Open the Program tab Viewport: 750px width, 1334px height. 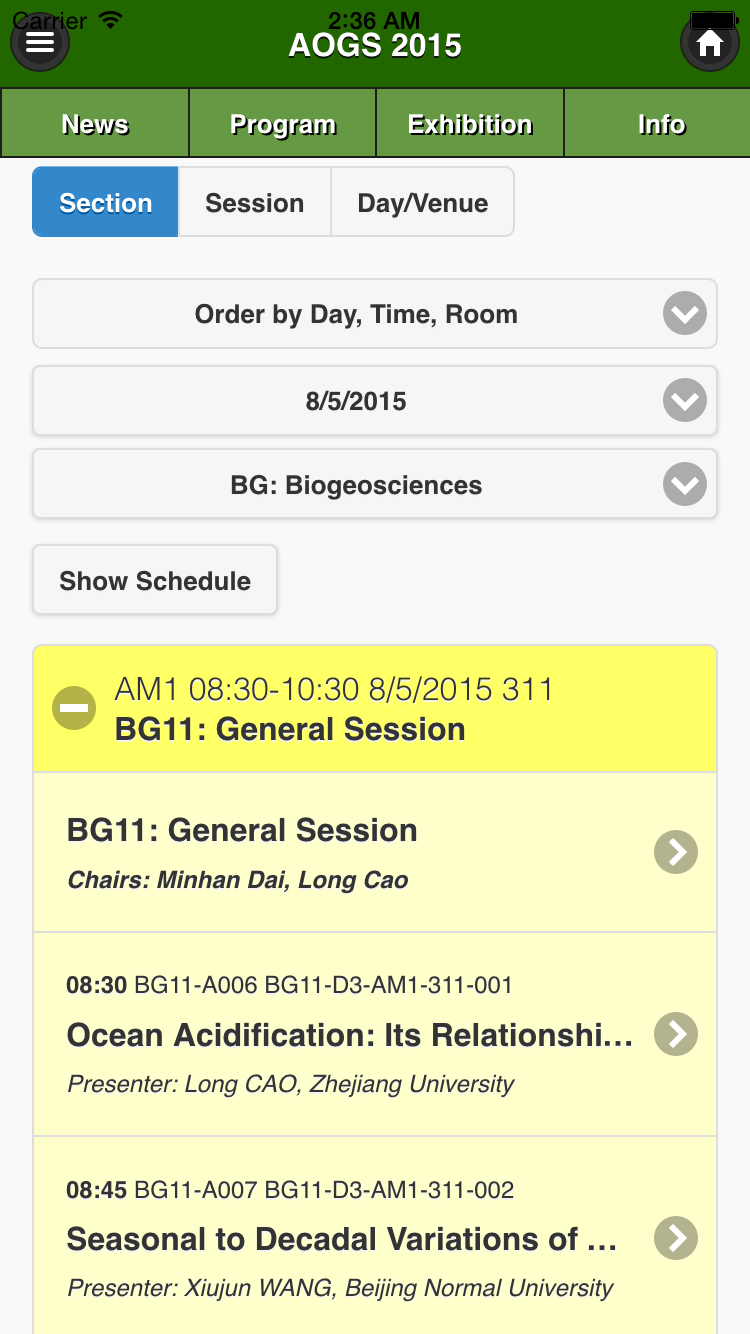coord(283,124)
